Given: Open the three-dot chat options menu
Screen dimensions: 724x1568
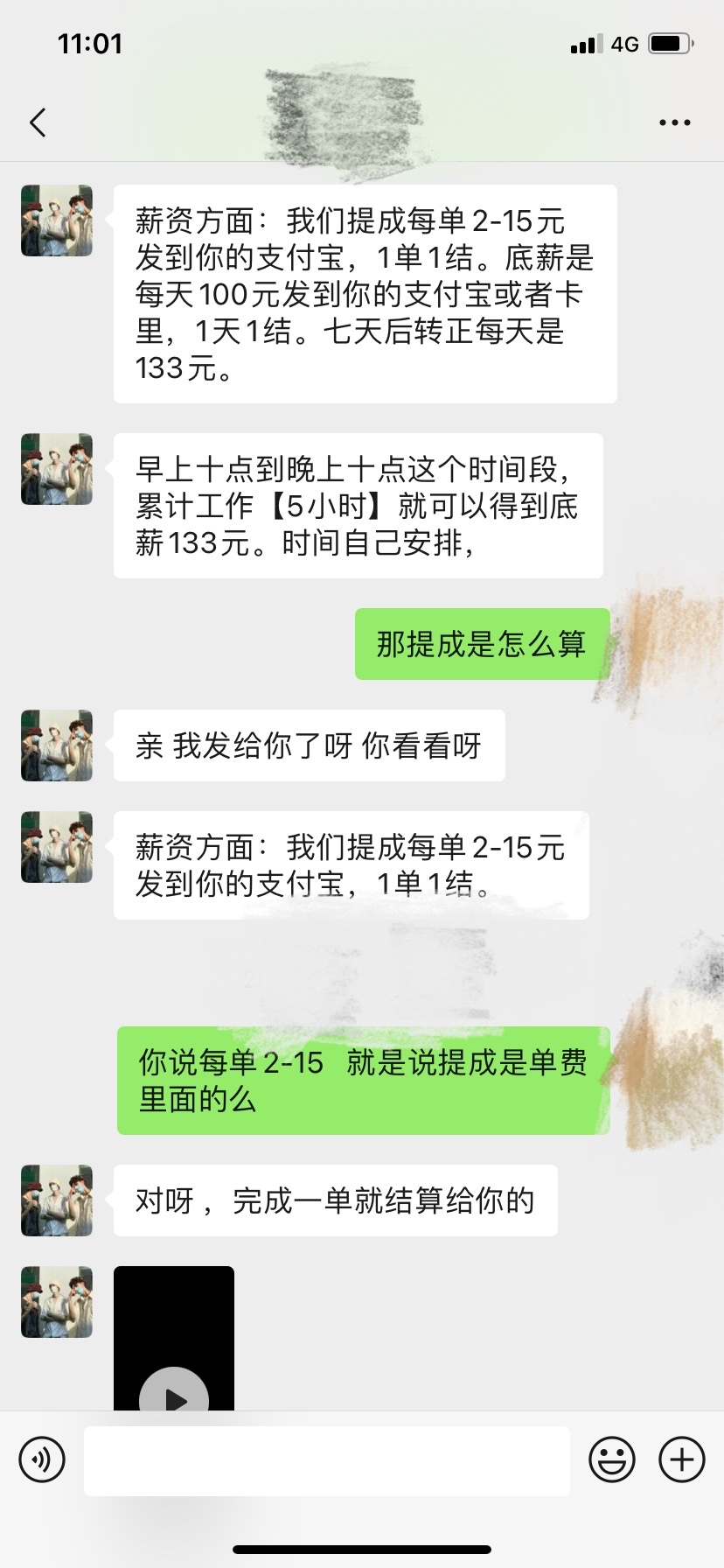Looking at the screenshot, I should click(x=674, y=122).
